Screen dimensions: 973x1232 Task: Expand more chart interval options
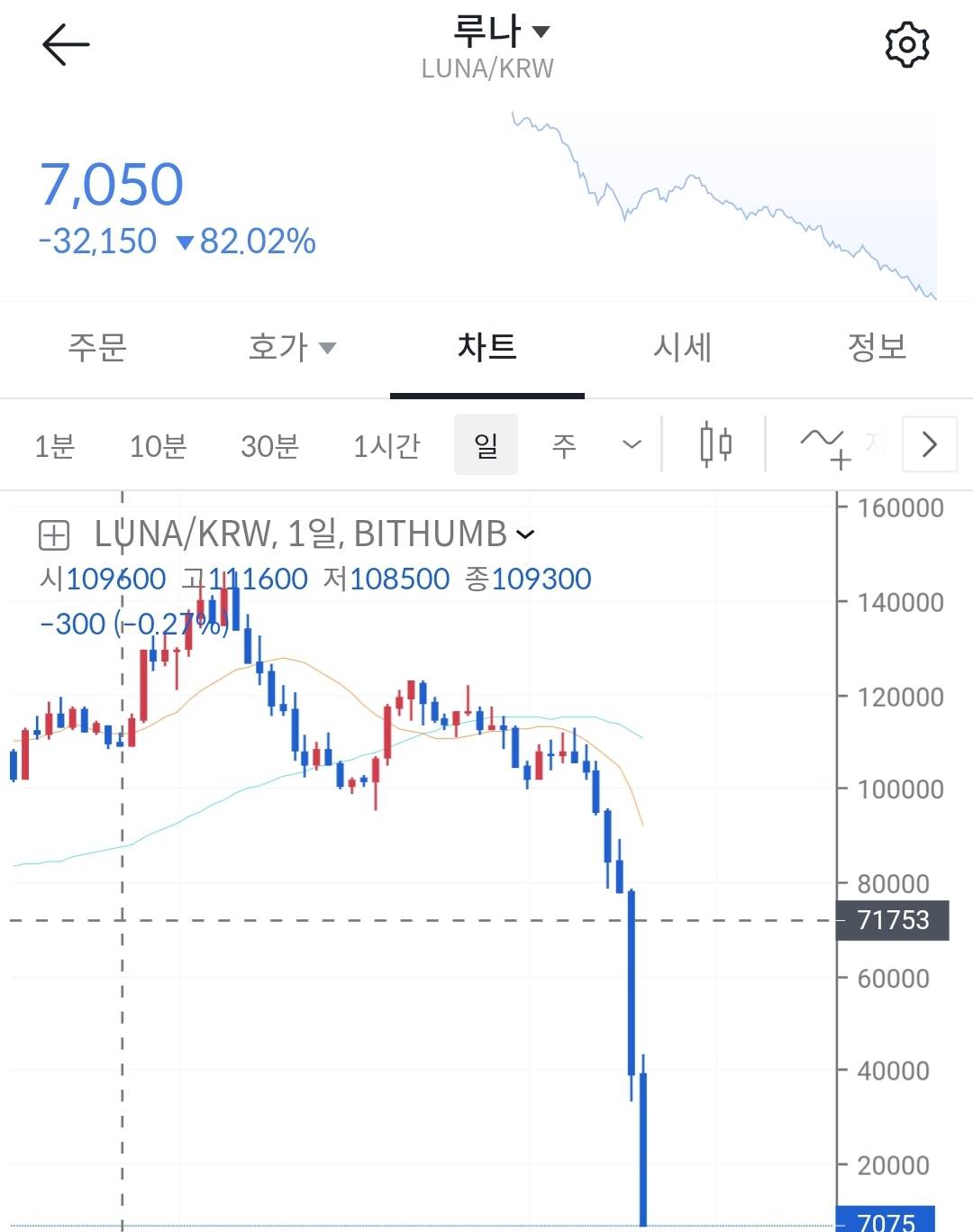632,444
